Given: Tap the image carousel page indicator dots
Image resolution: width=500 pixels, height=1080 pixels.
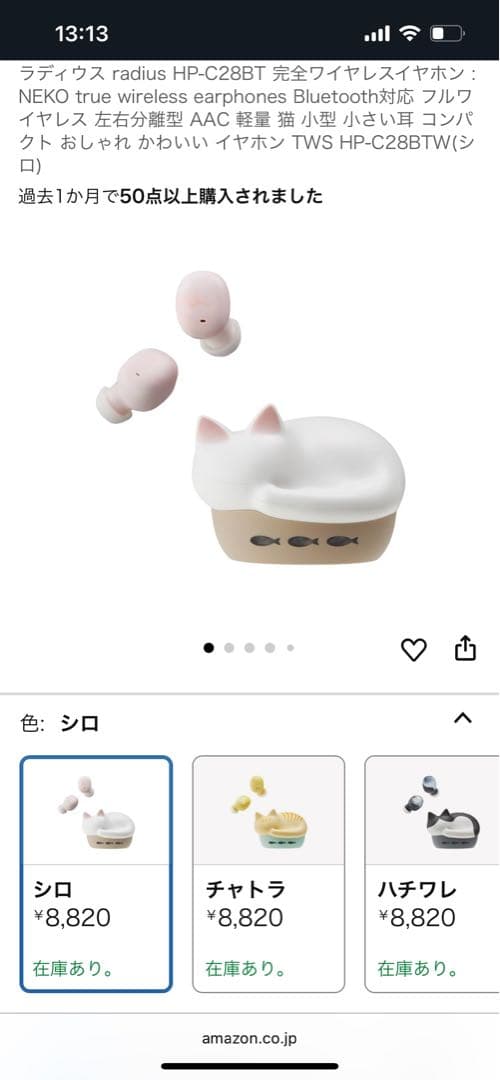Looking at the screenshot, I should [x=249, y=647].
